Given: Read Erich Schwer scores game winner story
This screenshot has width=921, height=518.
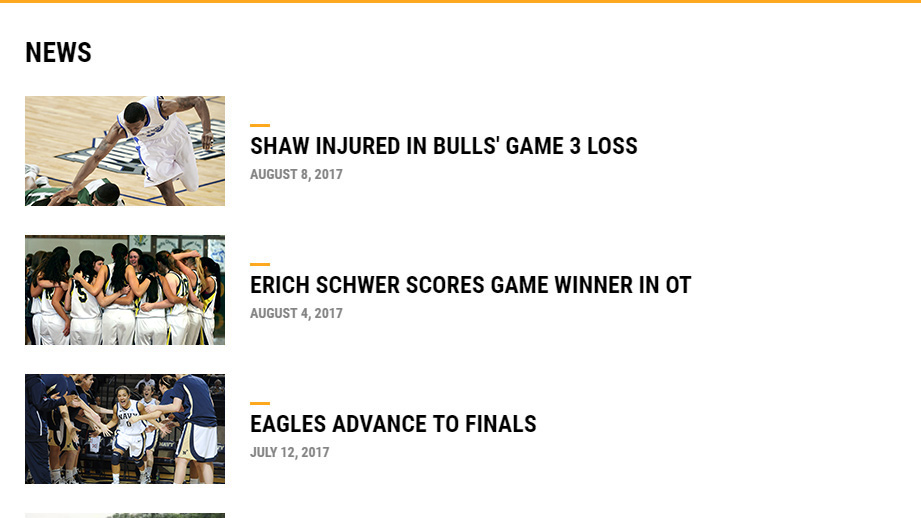Looking at the screenshot, I should tap(470, 285).
